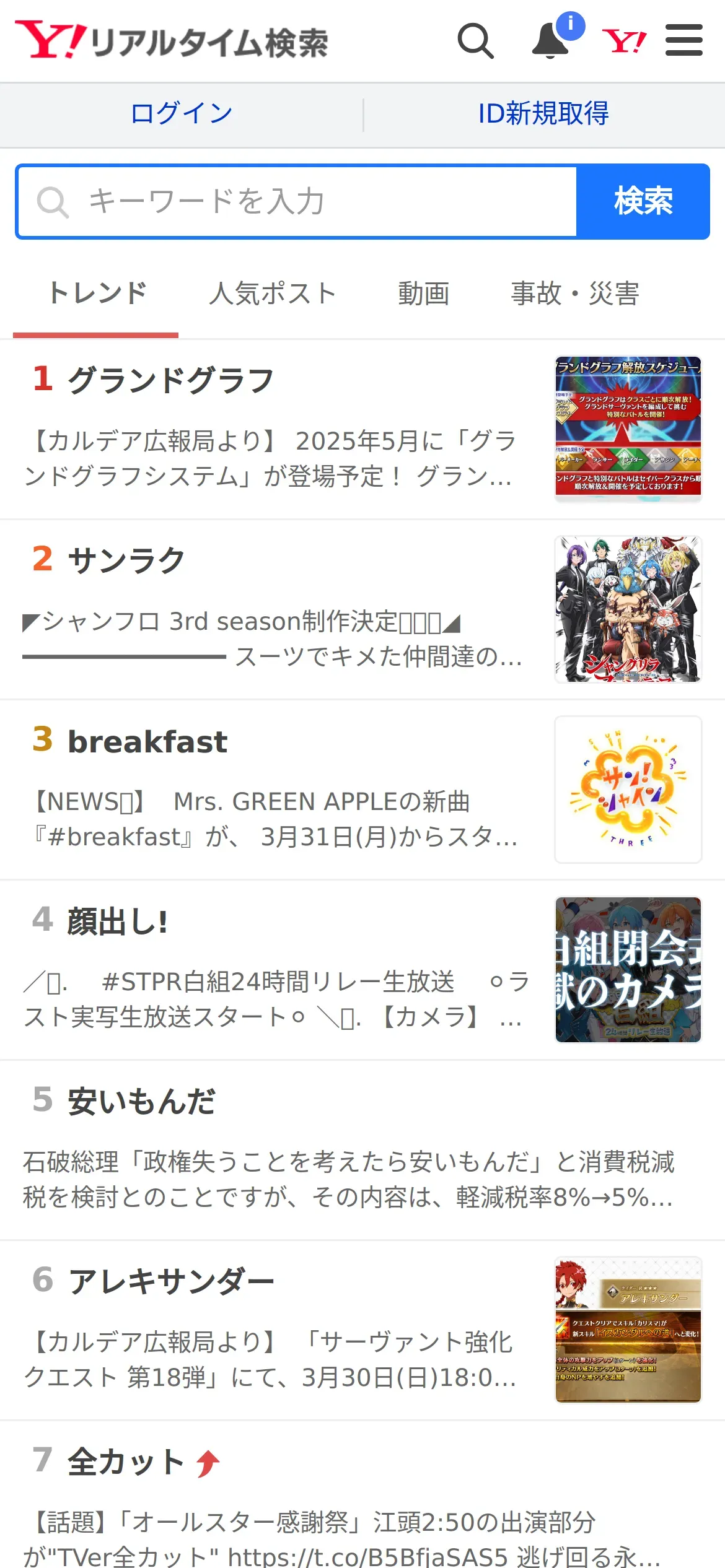Open the search magnifier icon in header
This screenshot has width=725, height=1568.
pos(475,41)
